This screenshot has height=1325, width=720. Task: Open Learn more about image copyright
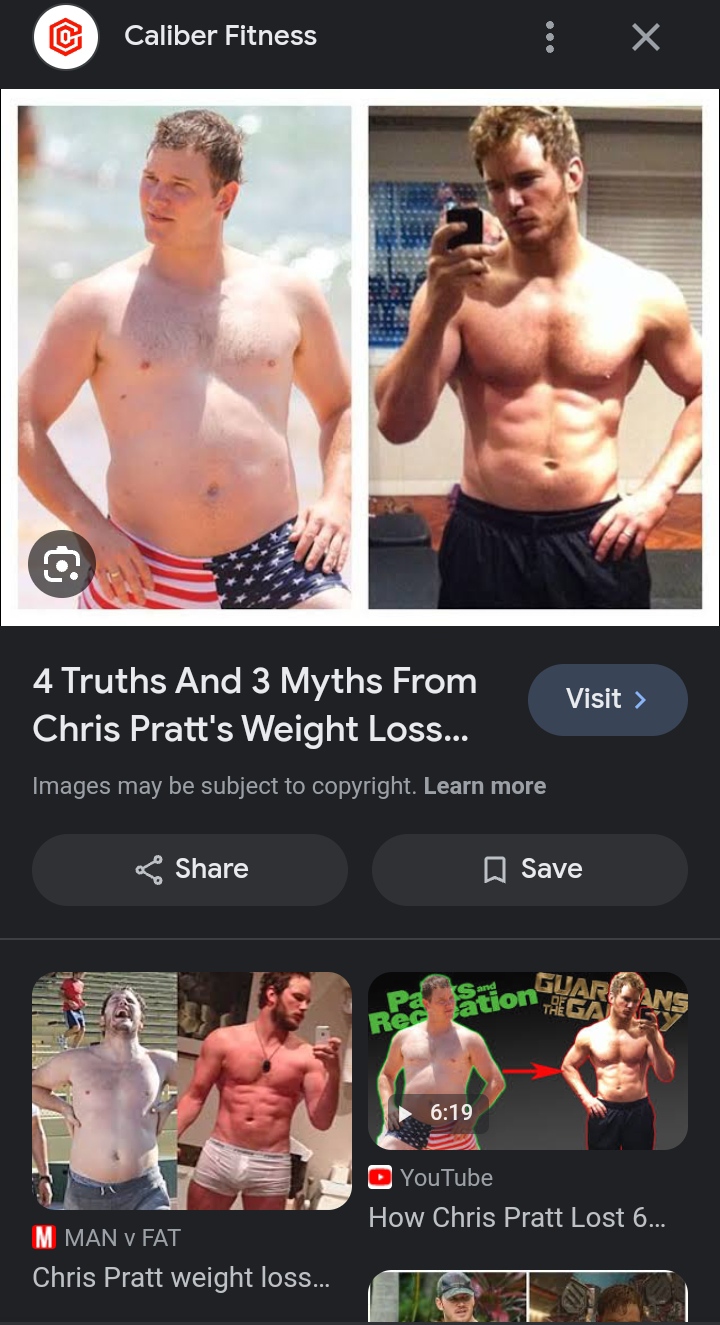tap(485, 786)
